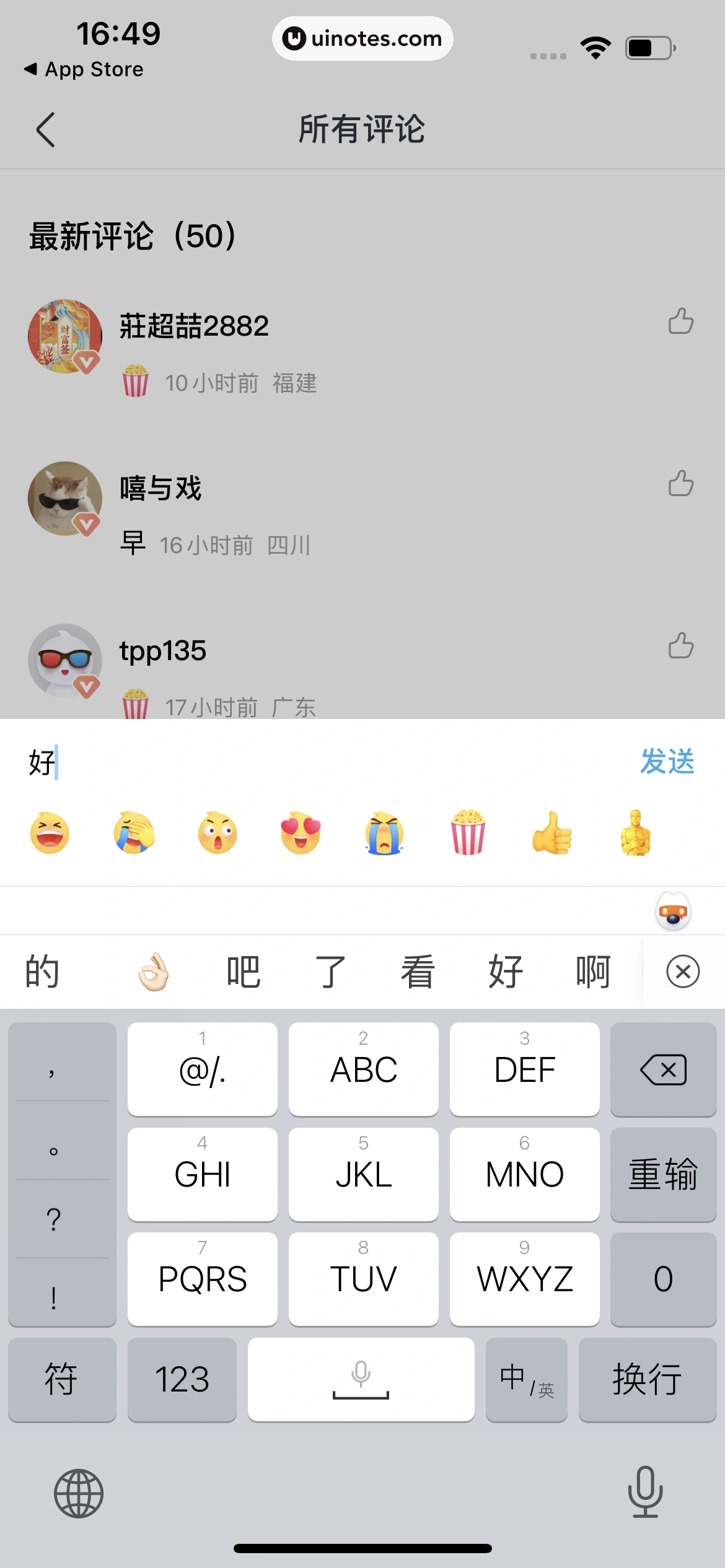Insert the golden trophy emoji
The height and width of the screenshot is (1568, 725).
[x=635, y=834]
